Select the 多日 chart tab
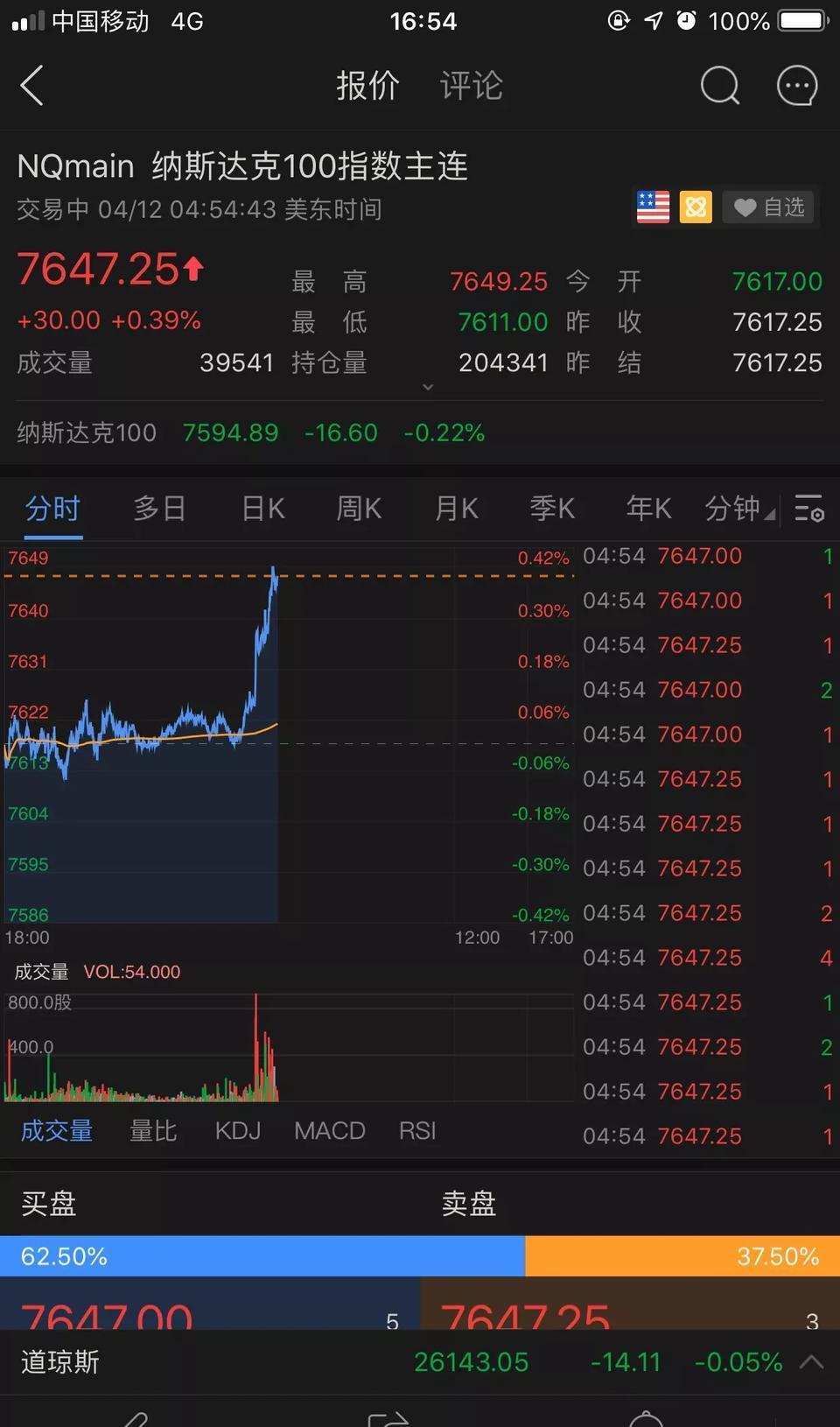The width and height of the screenshot is (840, 1427). coord(159,509)
